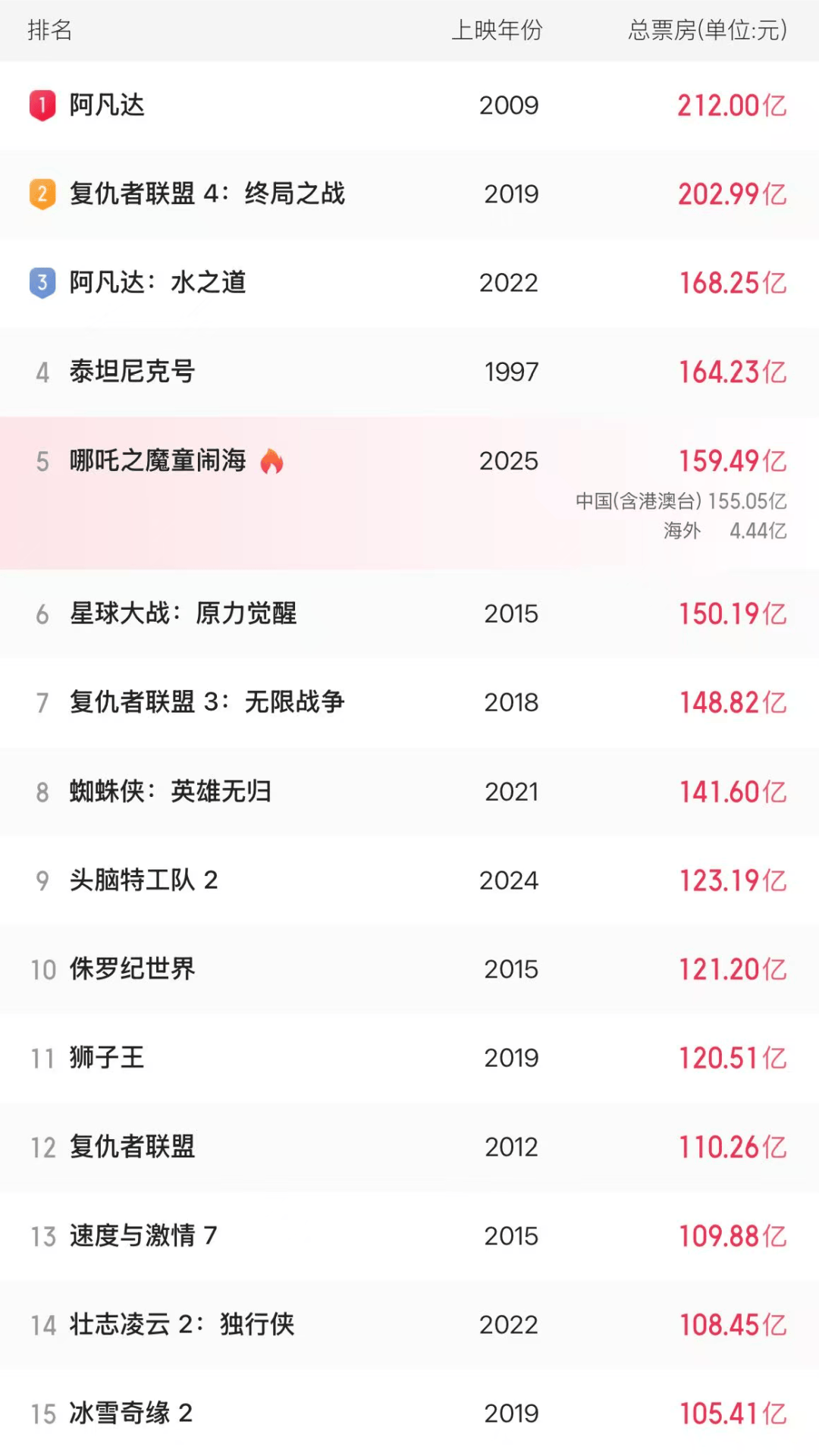The height and width of the screenshot is (1456, 819).
Task: Open 哪吒之魔童闹海 box office details
Action: coord(158,461)
